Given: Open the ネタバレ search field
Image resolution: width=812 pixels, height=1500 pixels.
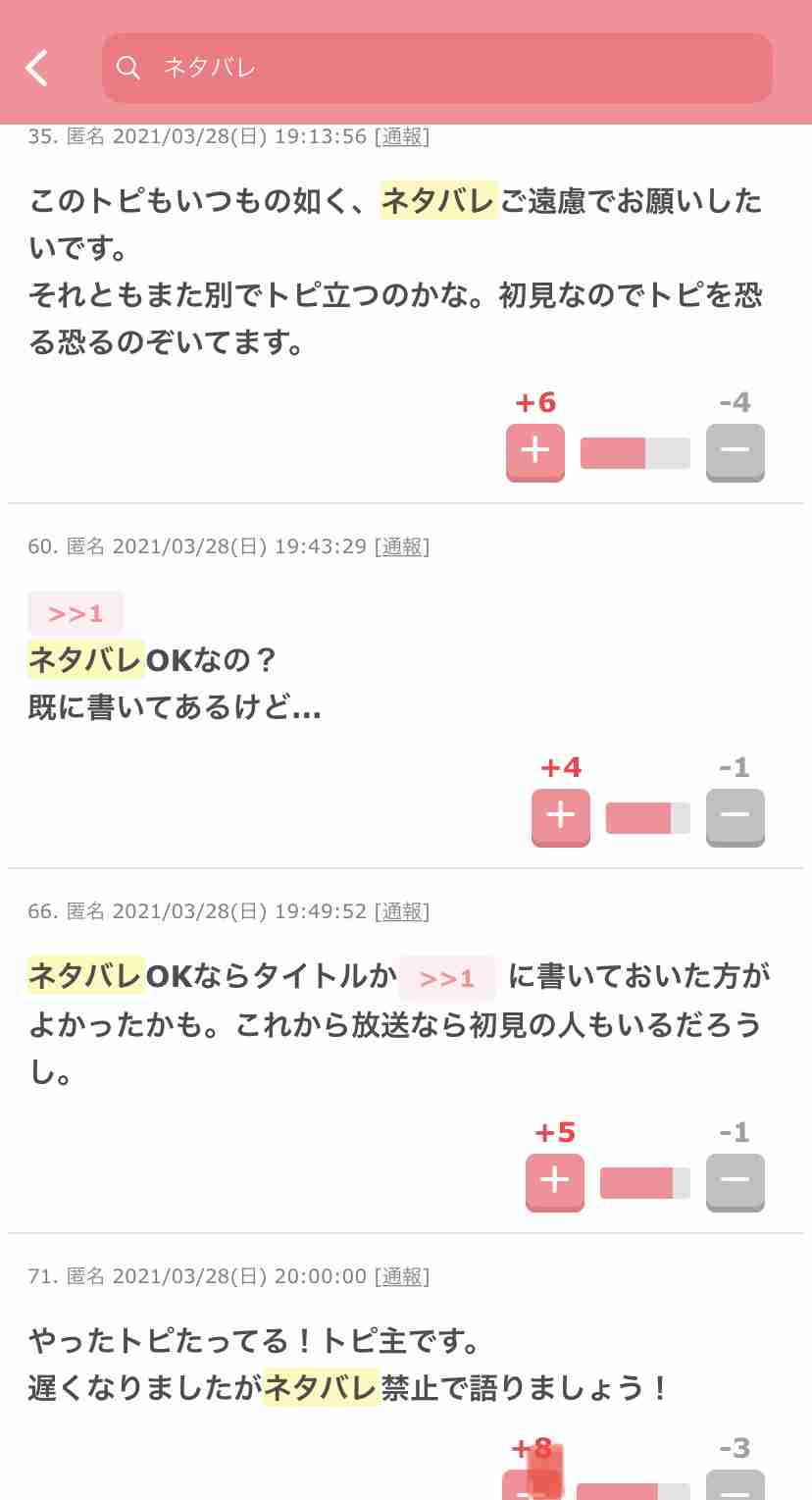Looking at the screenshot, I should point(436,68).
